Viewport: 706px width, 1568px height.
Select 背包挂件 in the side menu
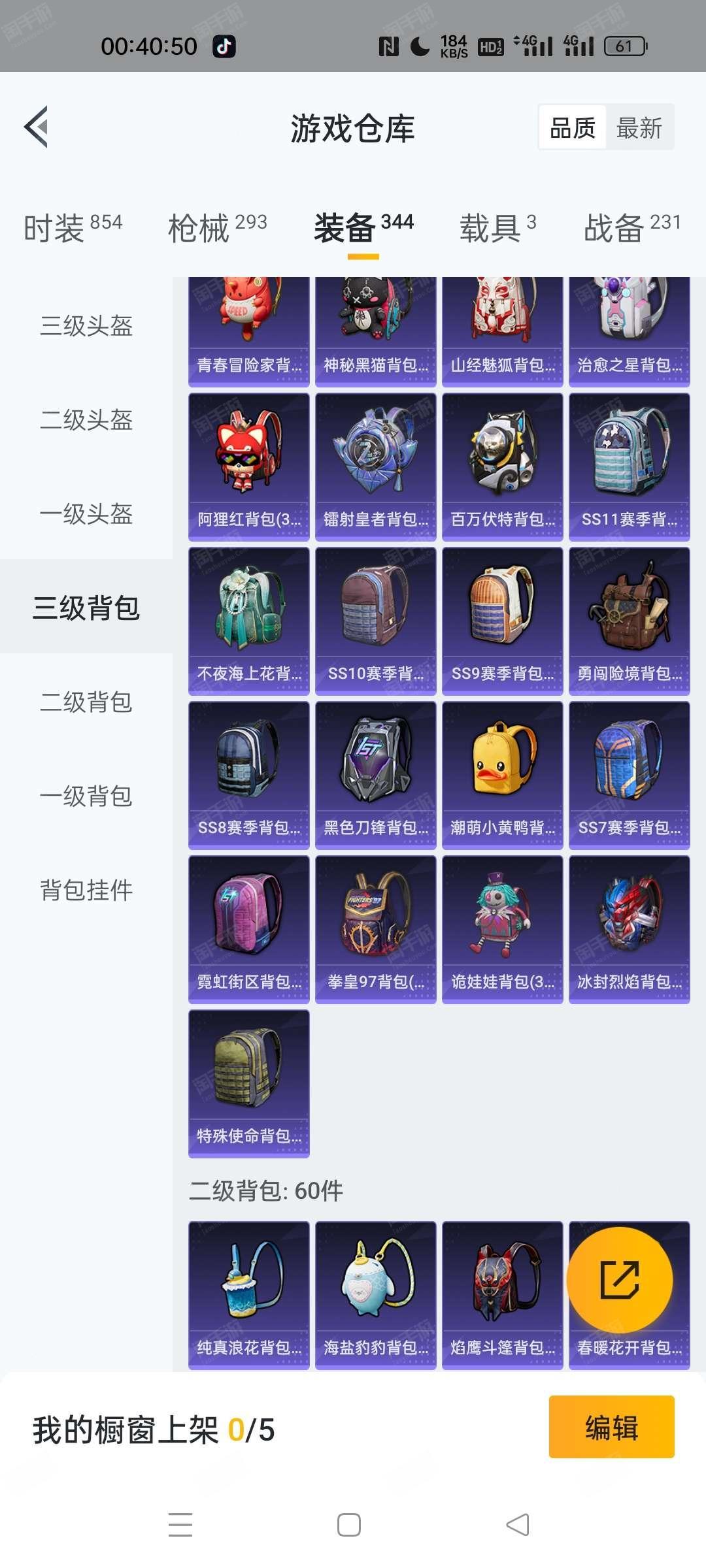pyautogui.click(x=86, y=890)
